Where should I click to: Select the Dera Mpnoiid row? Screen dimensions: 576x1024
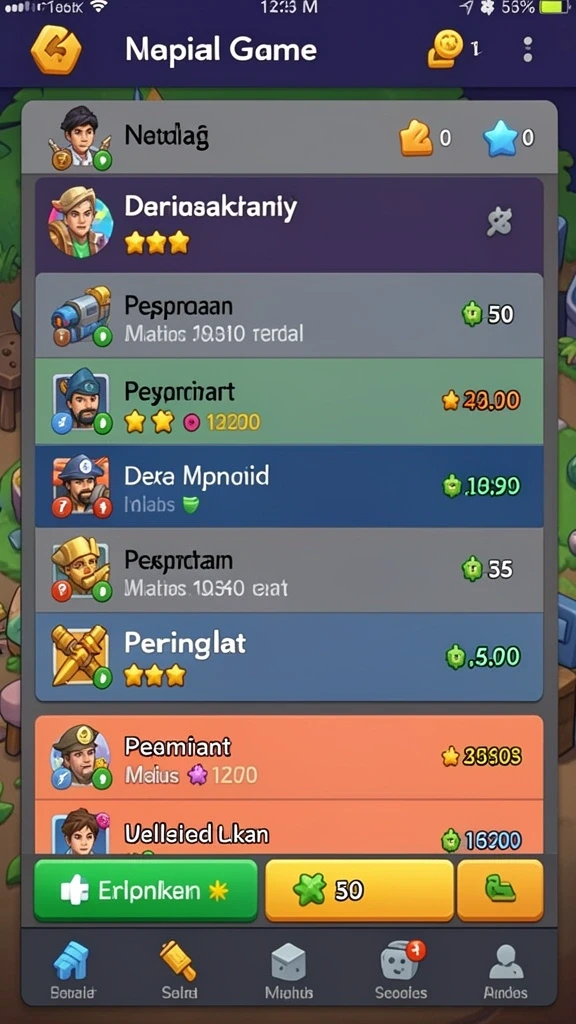[x=289, y=487]
